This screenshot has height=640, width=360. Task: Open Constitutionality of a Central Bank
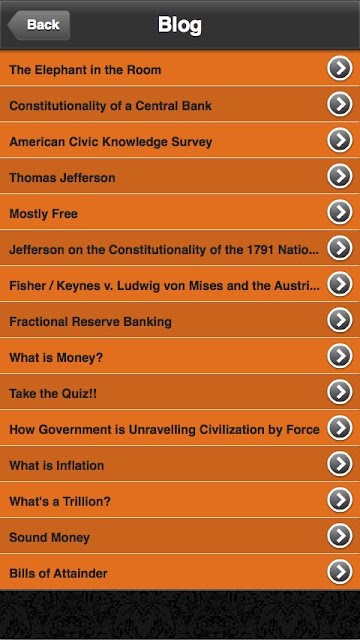[x=180, y=104]
